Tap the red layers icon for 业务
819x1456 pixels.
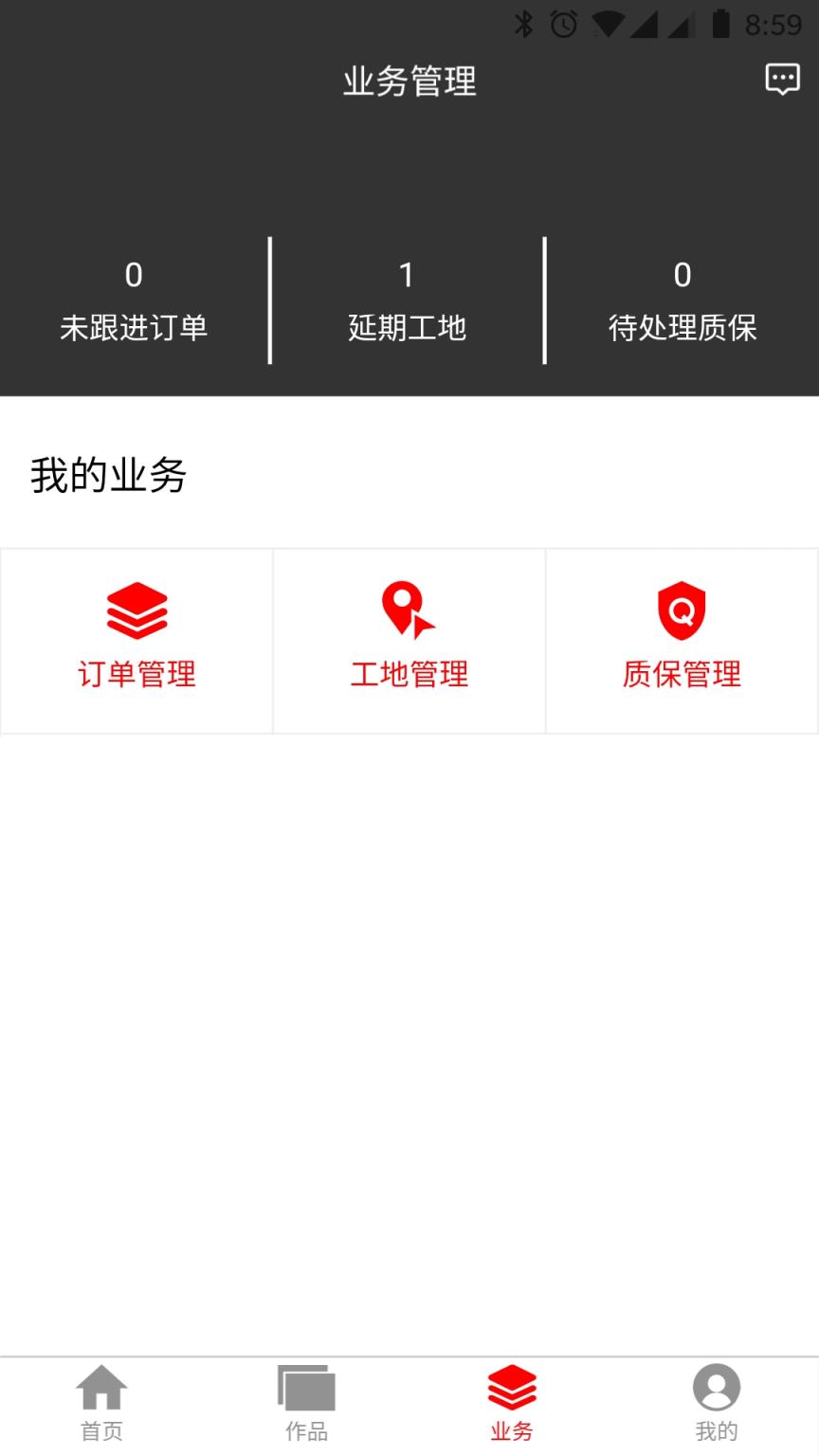coord(512,1387)
